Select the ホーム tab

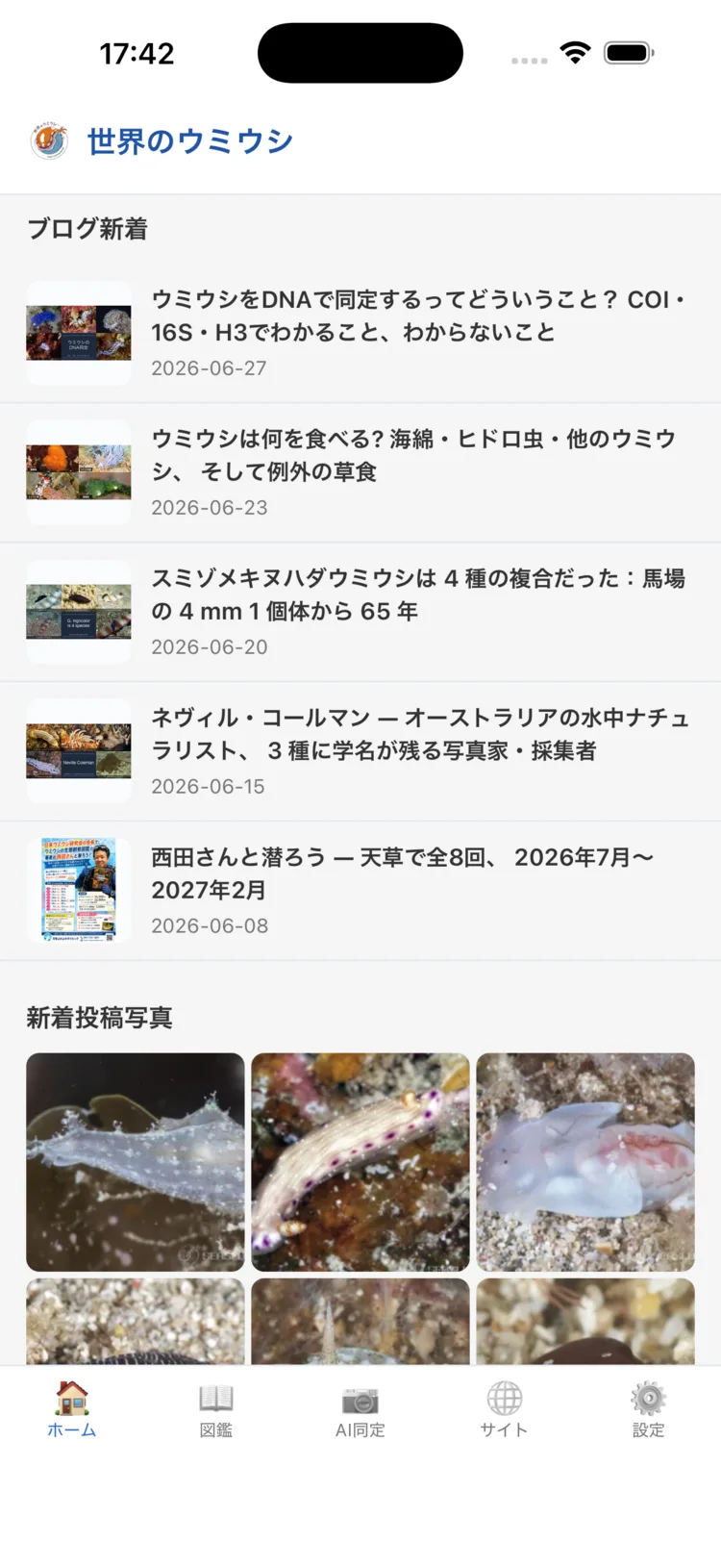(x=72, y=1410)
